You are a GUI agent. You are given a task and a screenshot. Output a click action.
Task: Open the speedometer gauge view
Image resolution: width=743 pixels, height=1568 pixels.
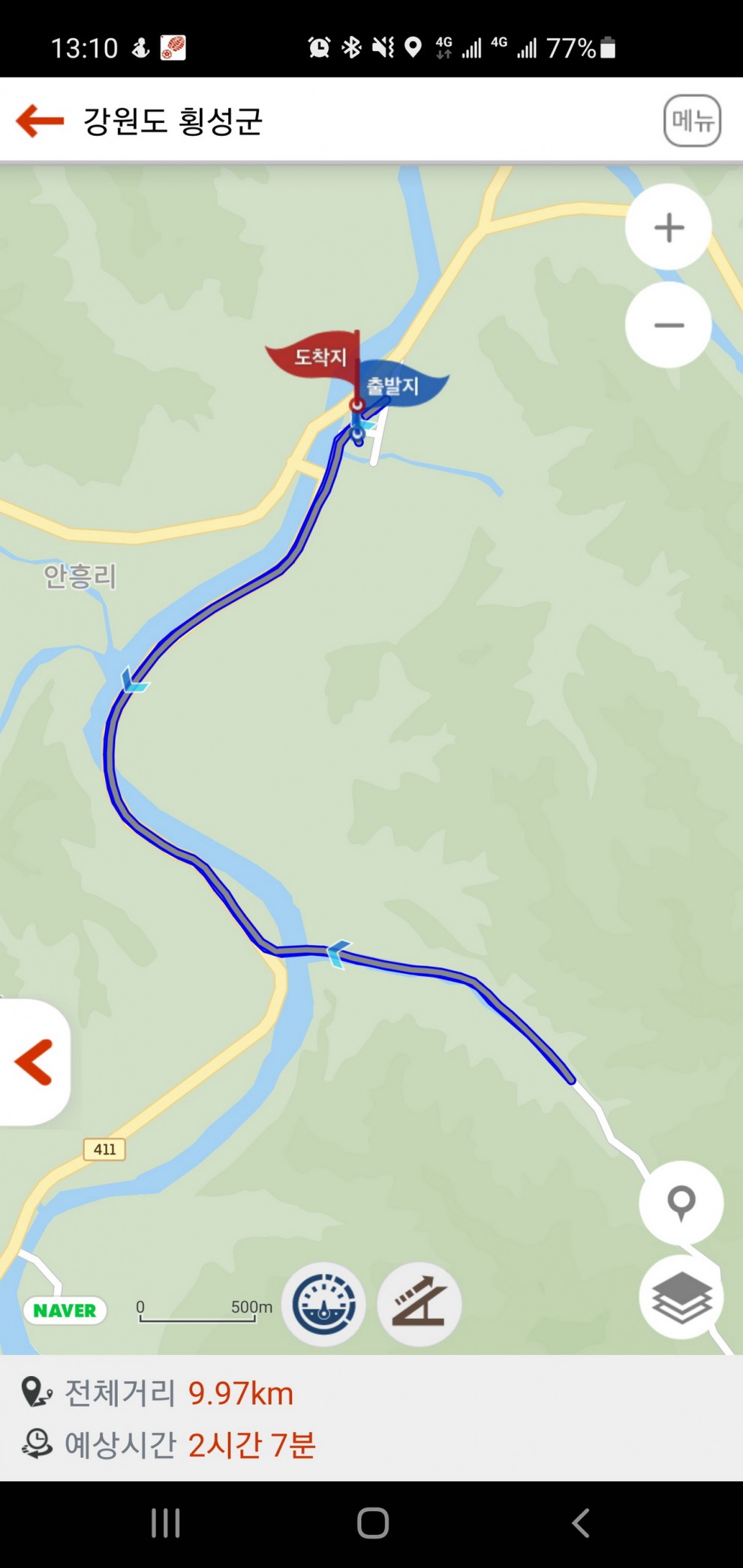323,1304
